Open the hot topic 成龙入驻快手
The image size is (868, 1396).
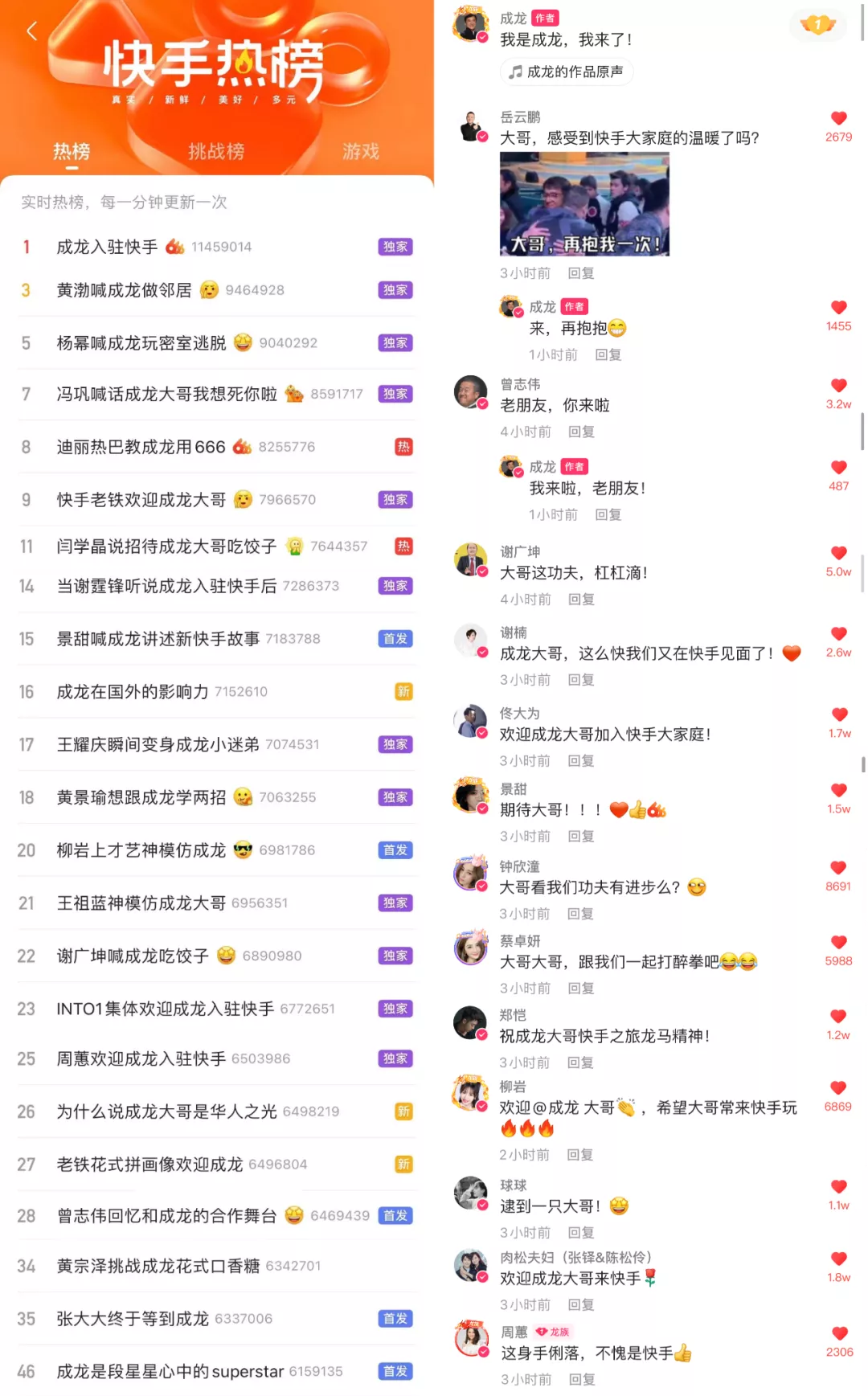click(108, 246)
